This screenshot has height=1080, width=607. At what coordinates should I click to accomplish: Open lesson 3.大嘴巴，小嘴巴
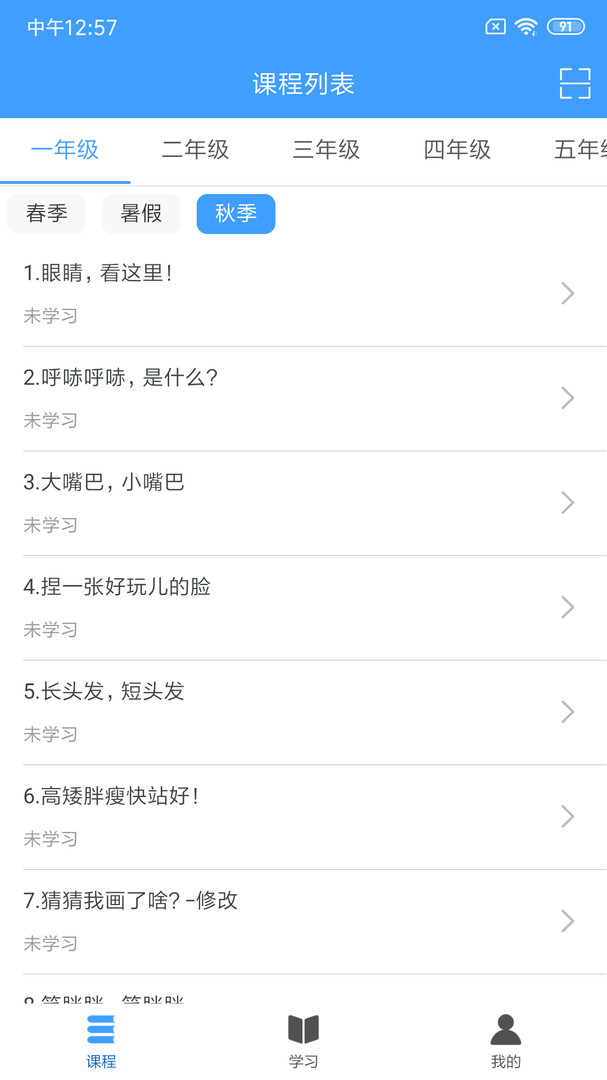(300, 502)
